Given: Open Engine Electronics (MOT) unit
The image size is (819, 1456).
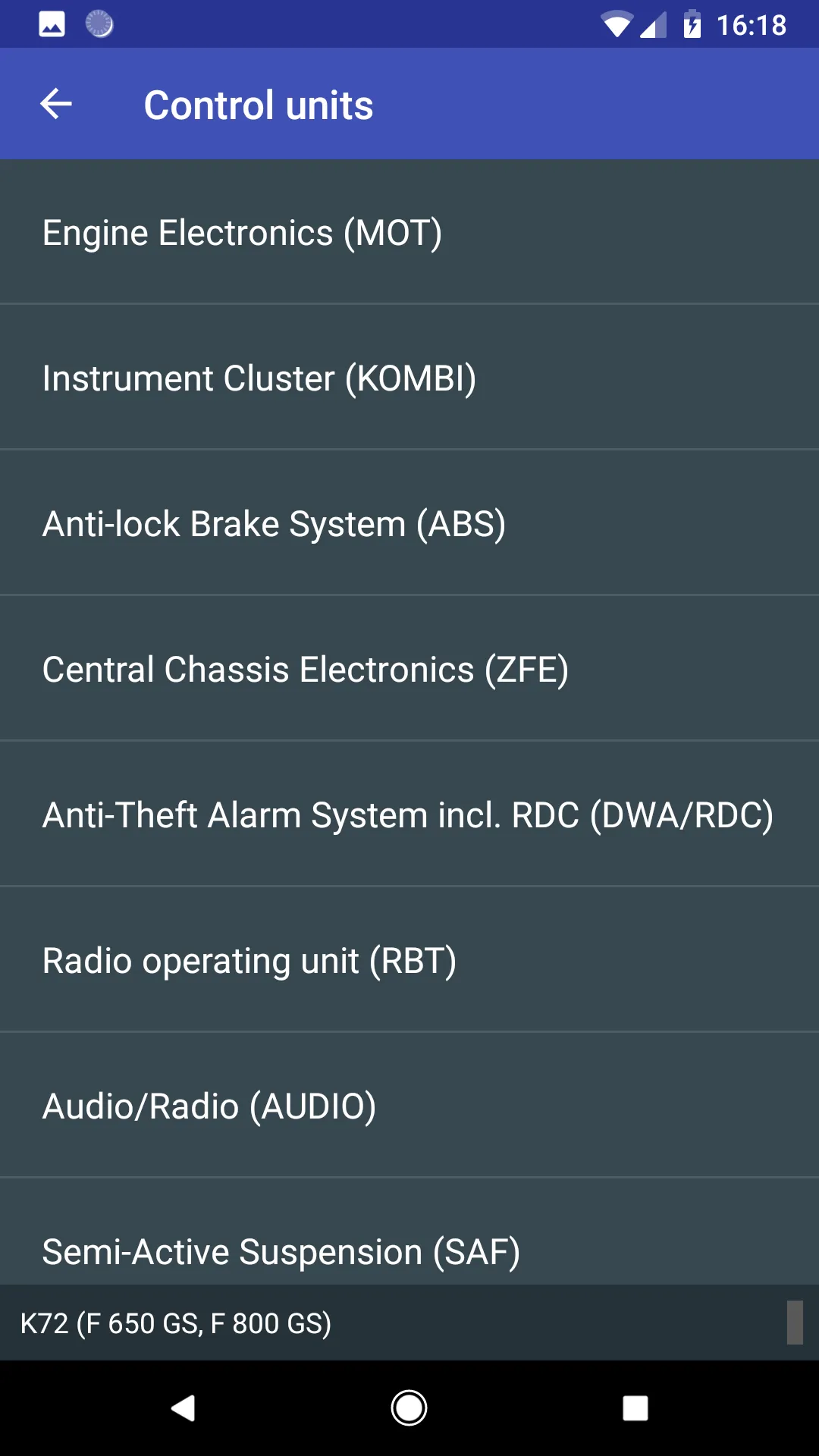Looking at the screenshot, I should tap(409, 233).
